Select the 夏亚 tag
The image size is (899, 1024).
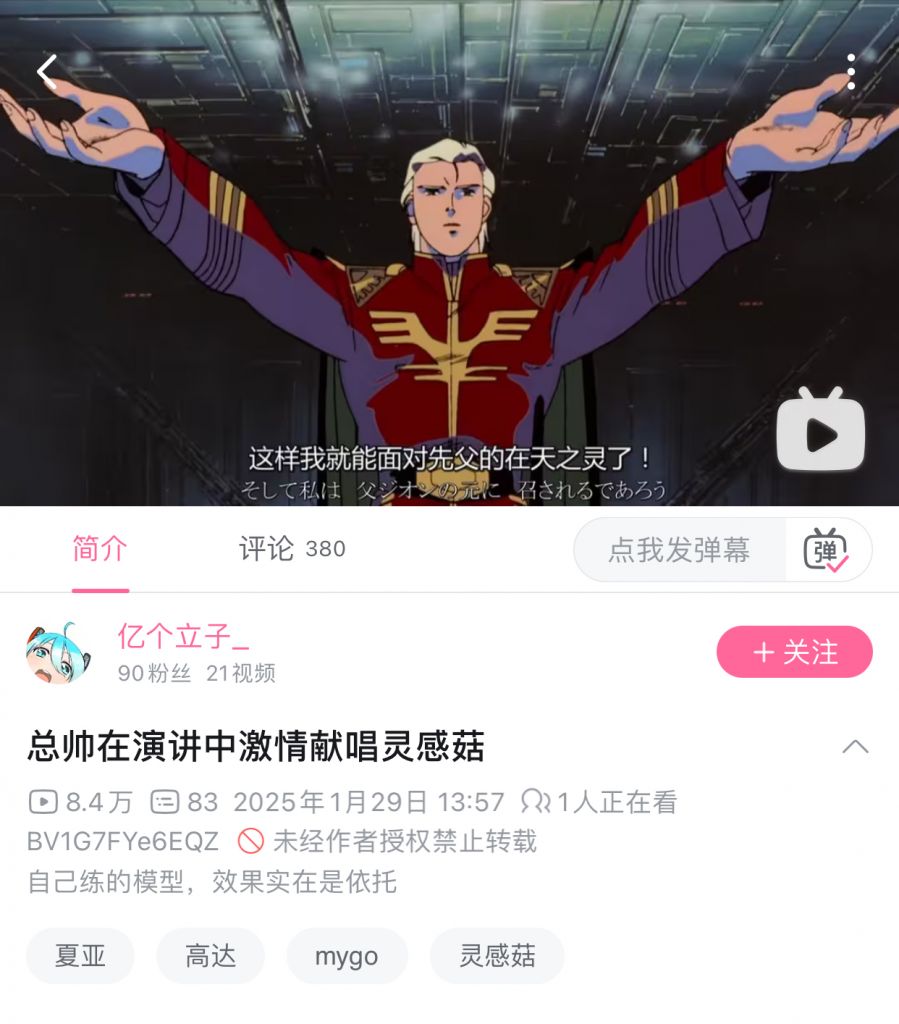pos(79,956)
